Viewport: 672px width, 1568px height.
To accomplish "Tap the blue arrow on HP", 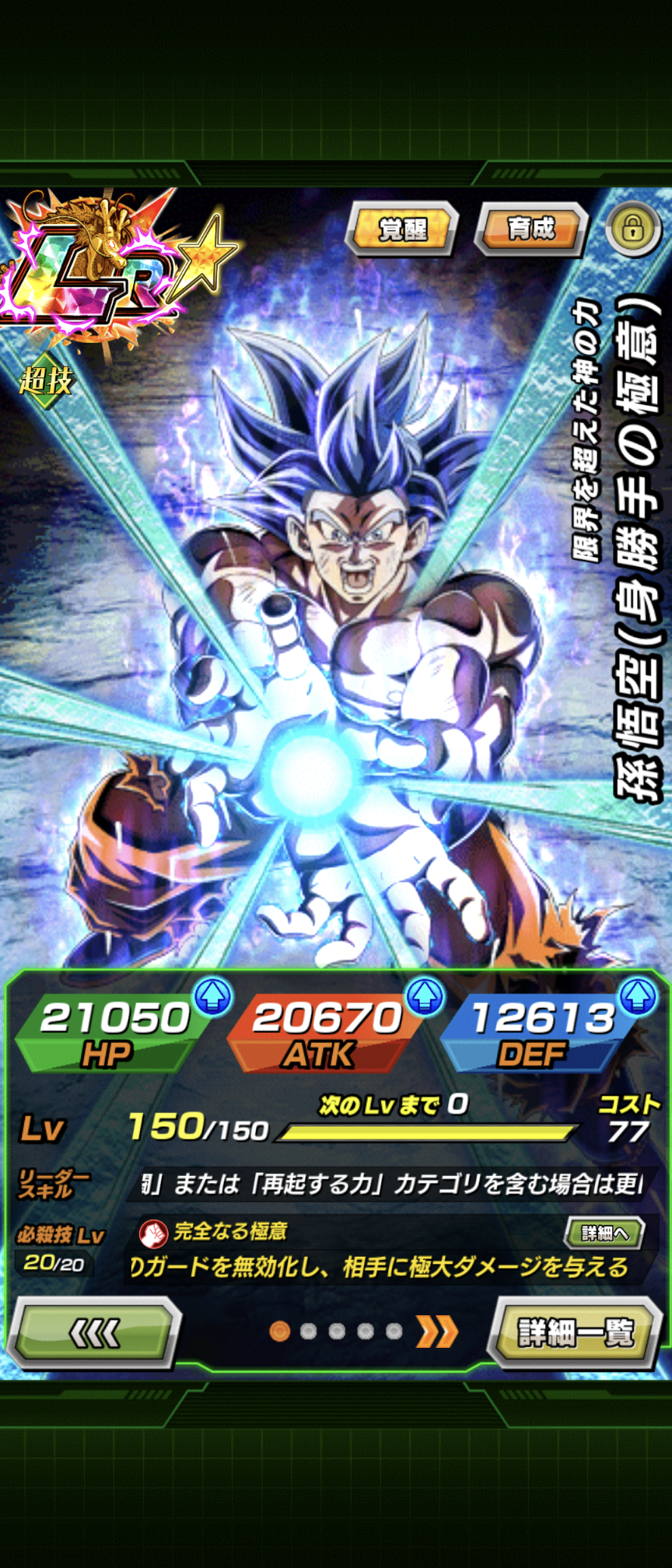I will click(x=212, y=995).
